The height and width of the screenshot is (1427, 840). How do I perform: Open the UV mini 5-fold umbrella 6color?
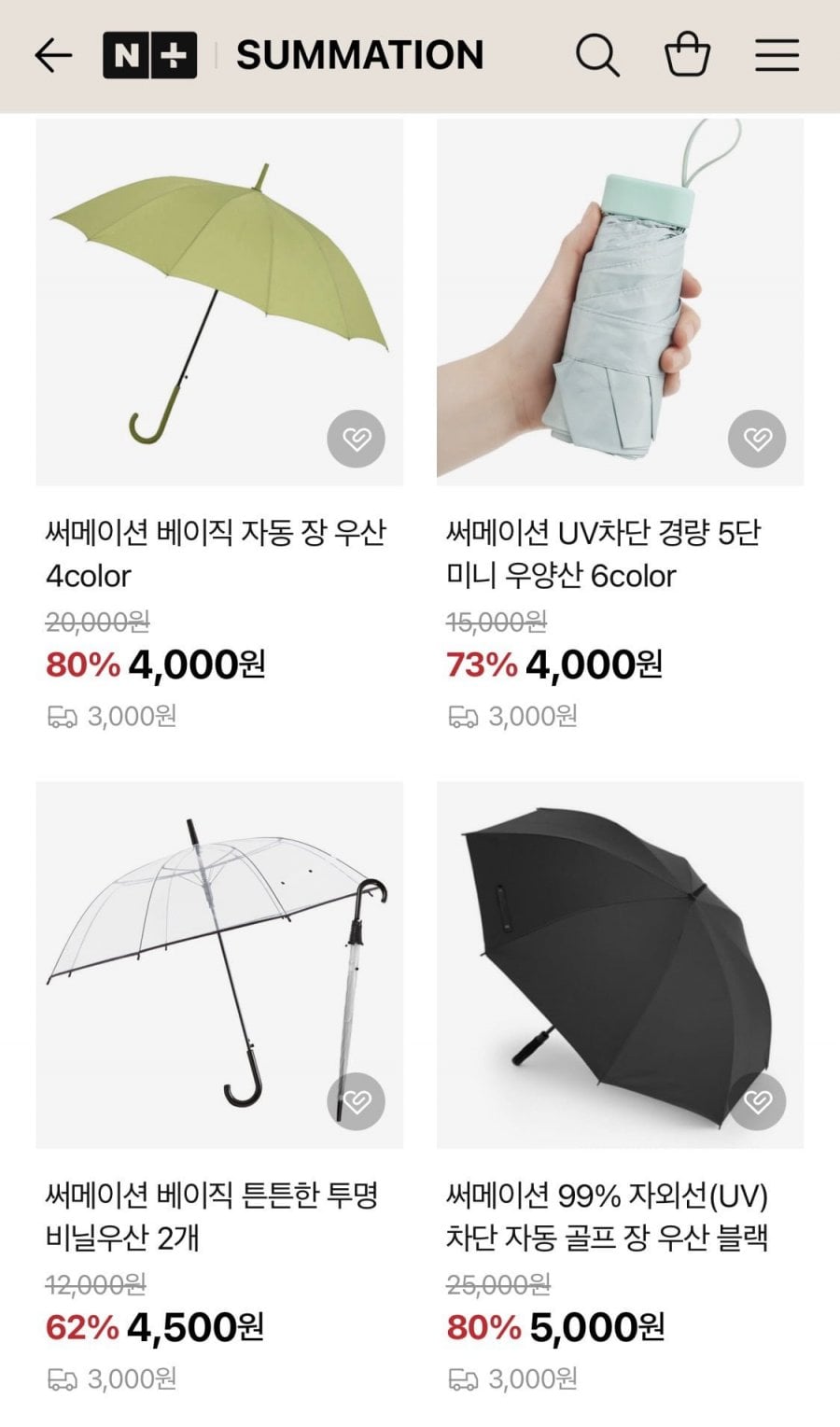(620, 301)
